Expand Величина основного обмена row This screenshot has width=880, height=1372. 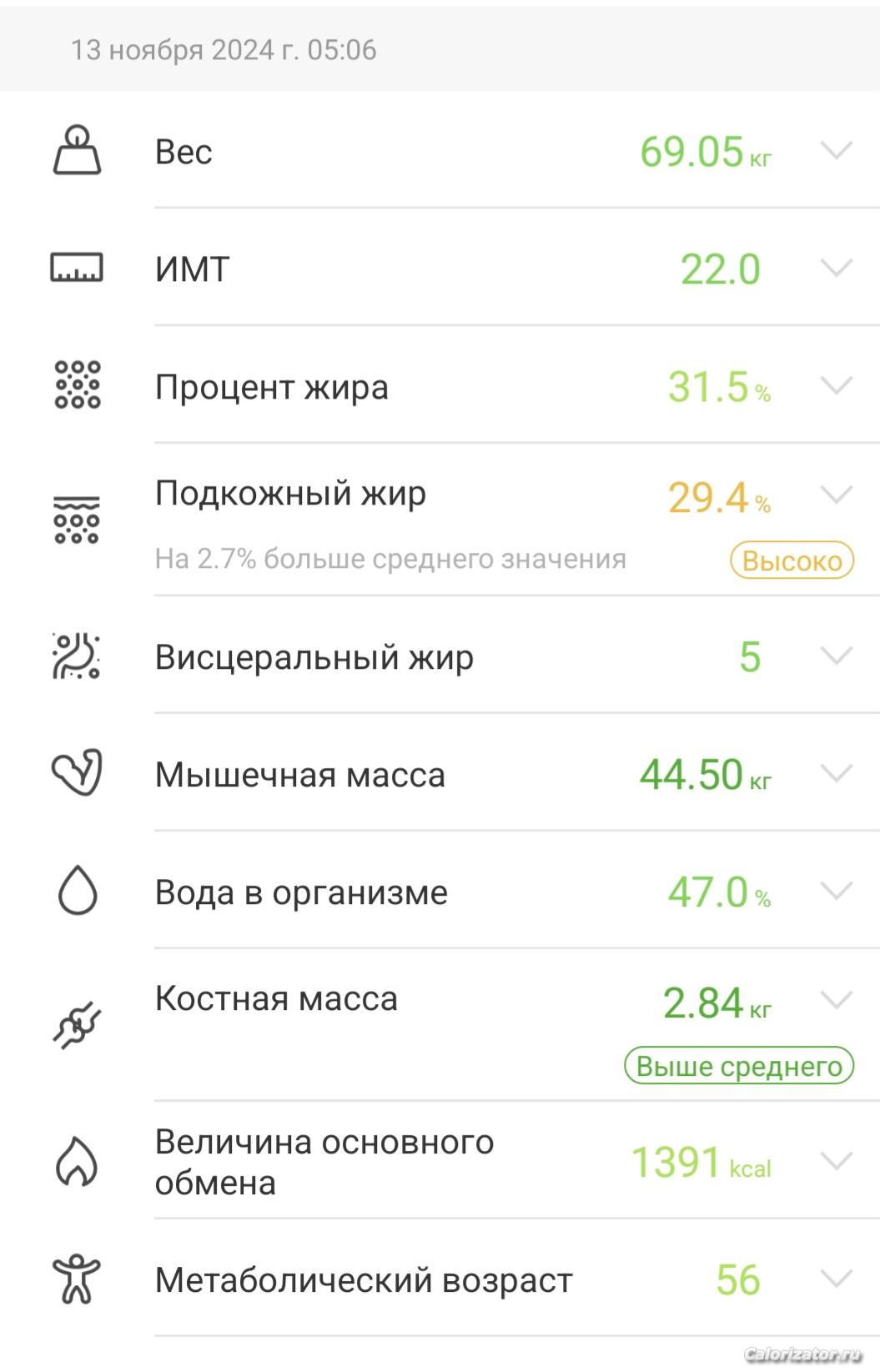tap(836, 1161)
